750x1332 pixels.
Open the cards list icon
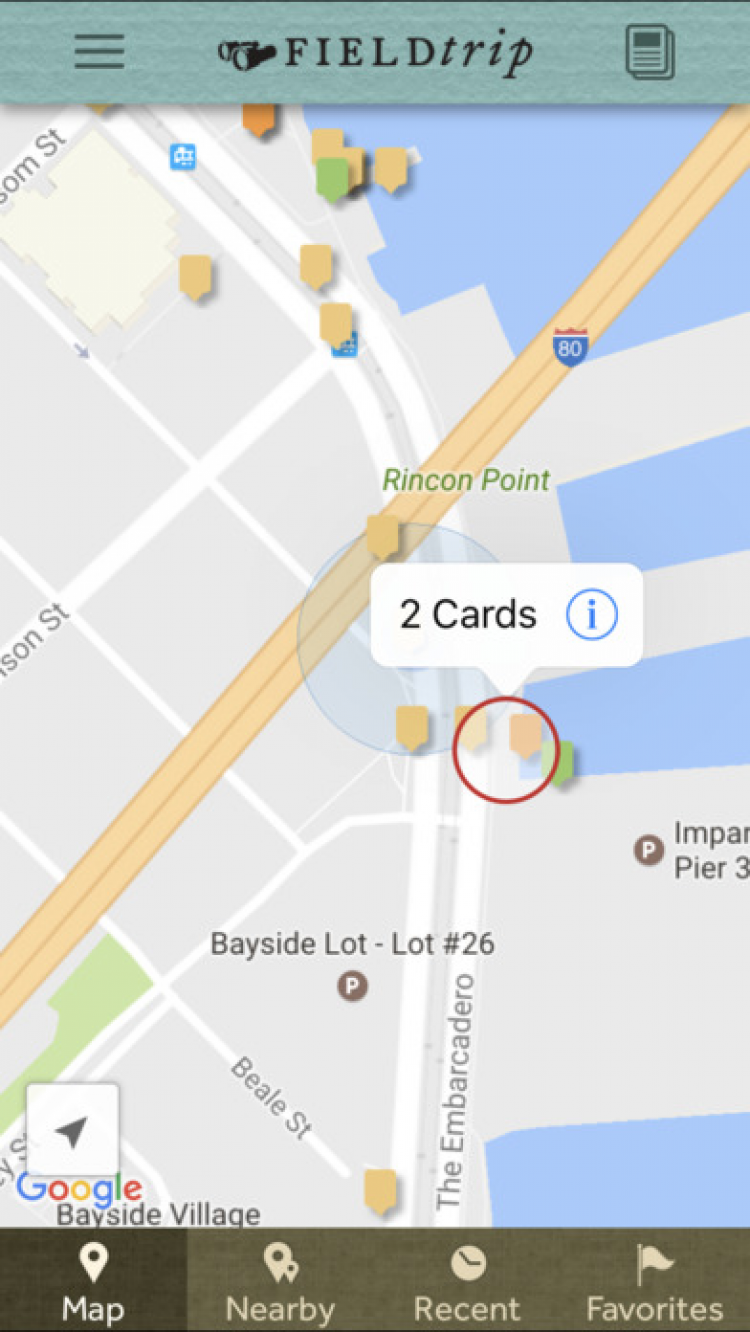tap(649, 52)
